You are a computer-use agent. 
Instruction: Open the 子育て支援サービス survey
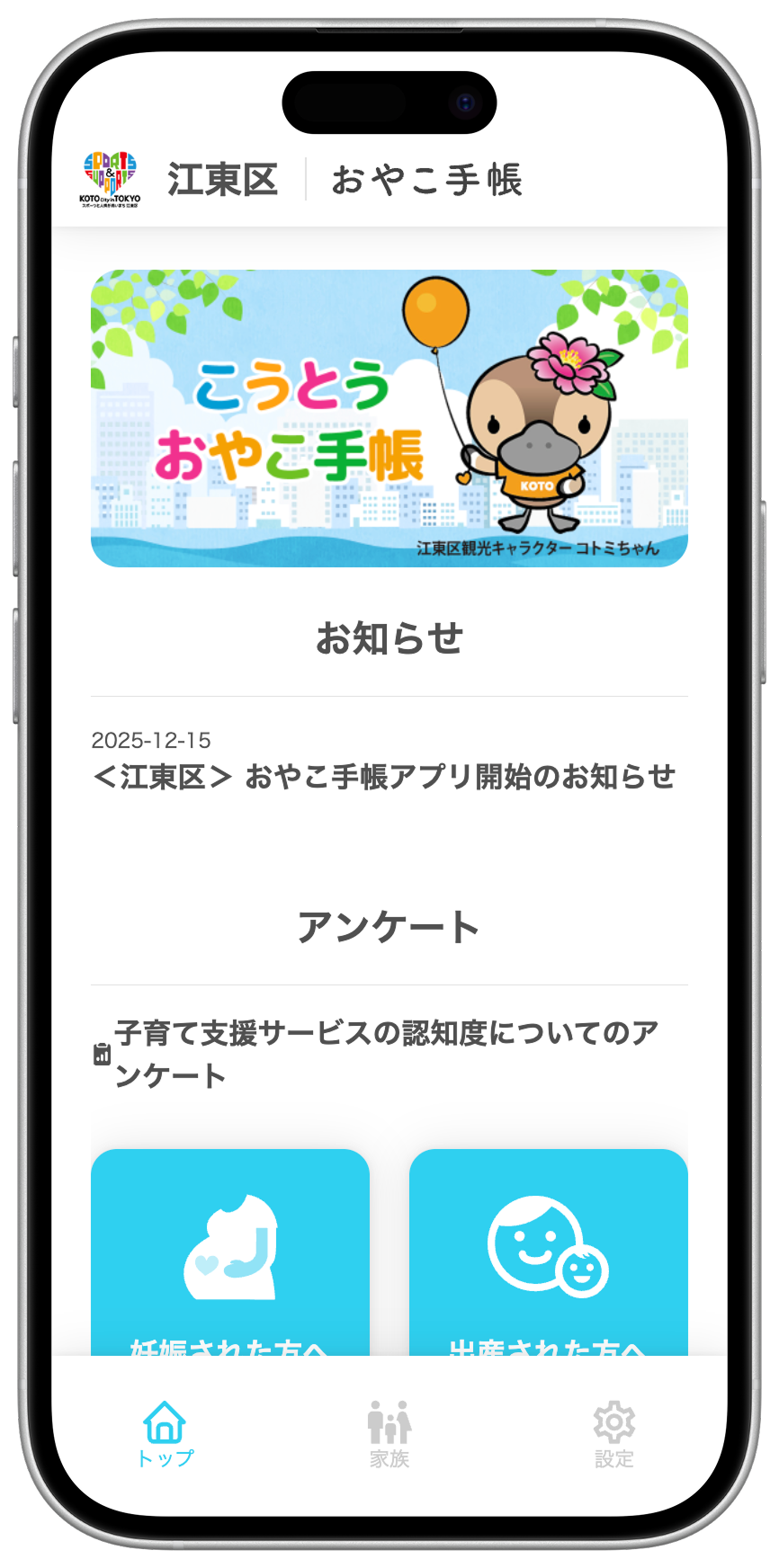385,1054
